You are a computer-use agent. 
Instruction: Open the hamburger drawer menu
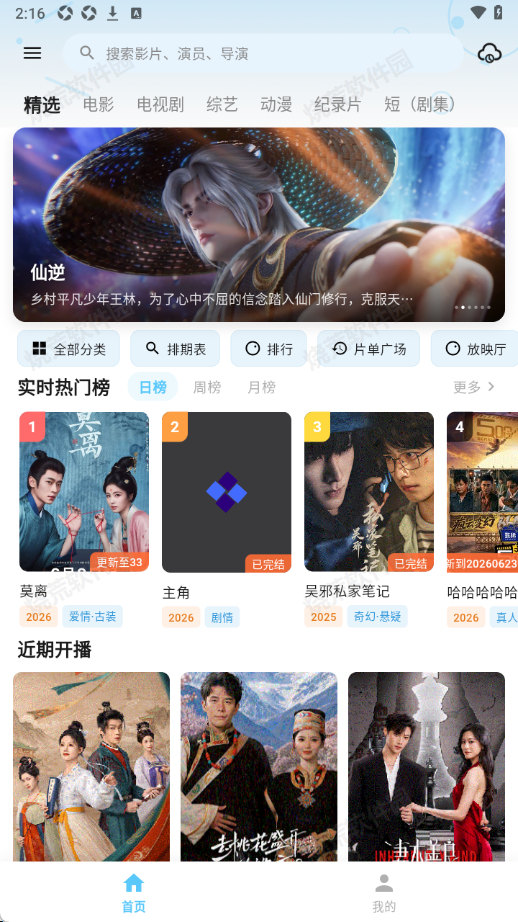coord(32,53)
